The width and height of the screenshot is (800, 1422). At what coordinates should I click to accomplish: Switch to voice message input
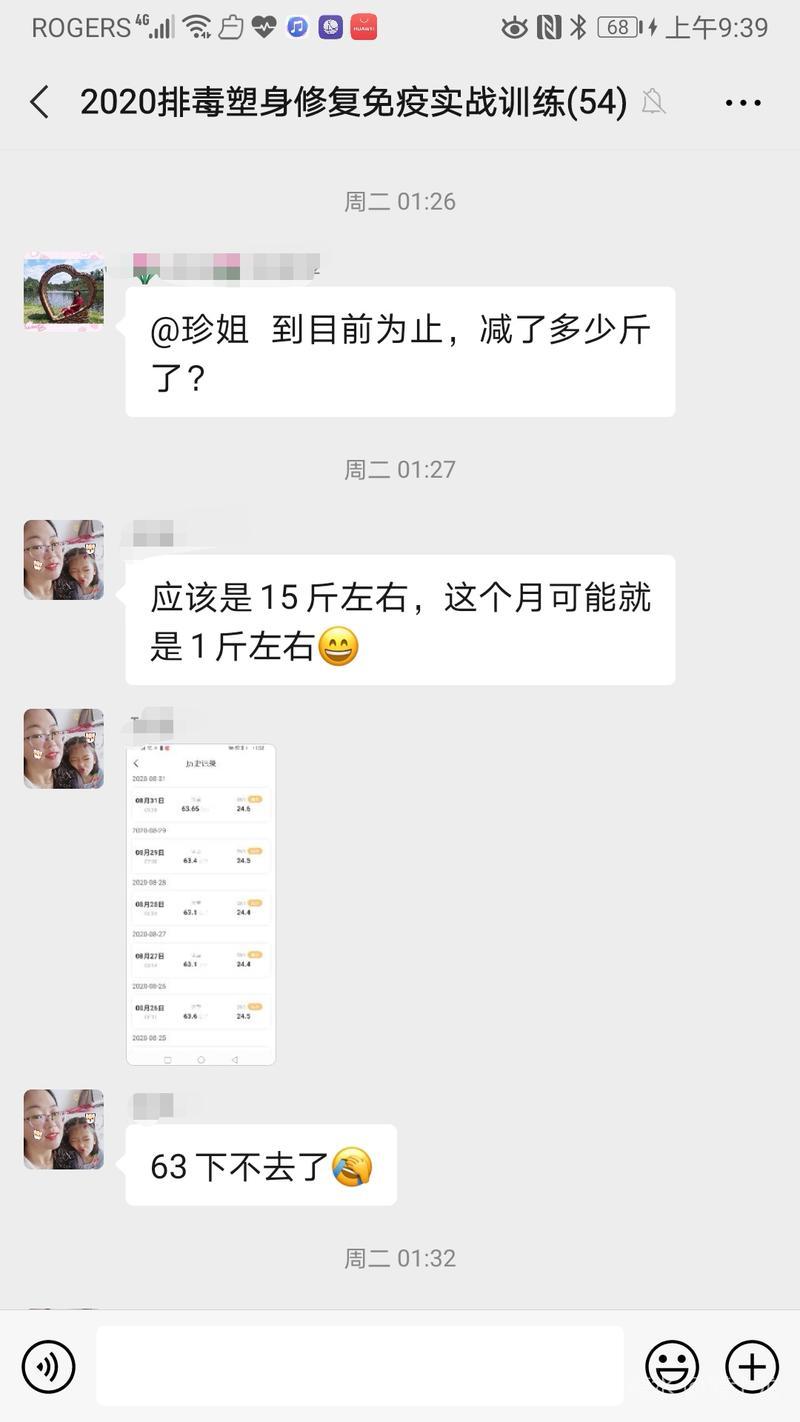pyautogui.click(x=49, y=1366)
